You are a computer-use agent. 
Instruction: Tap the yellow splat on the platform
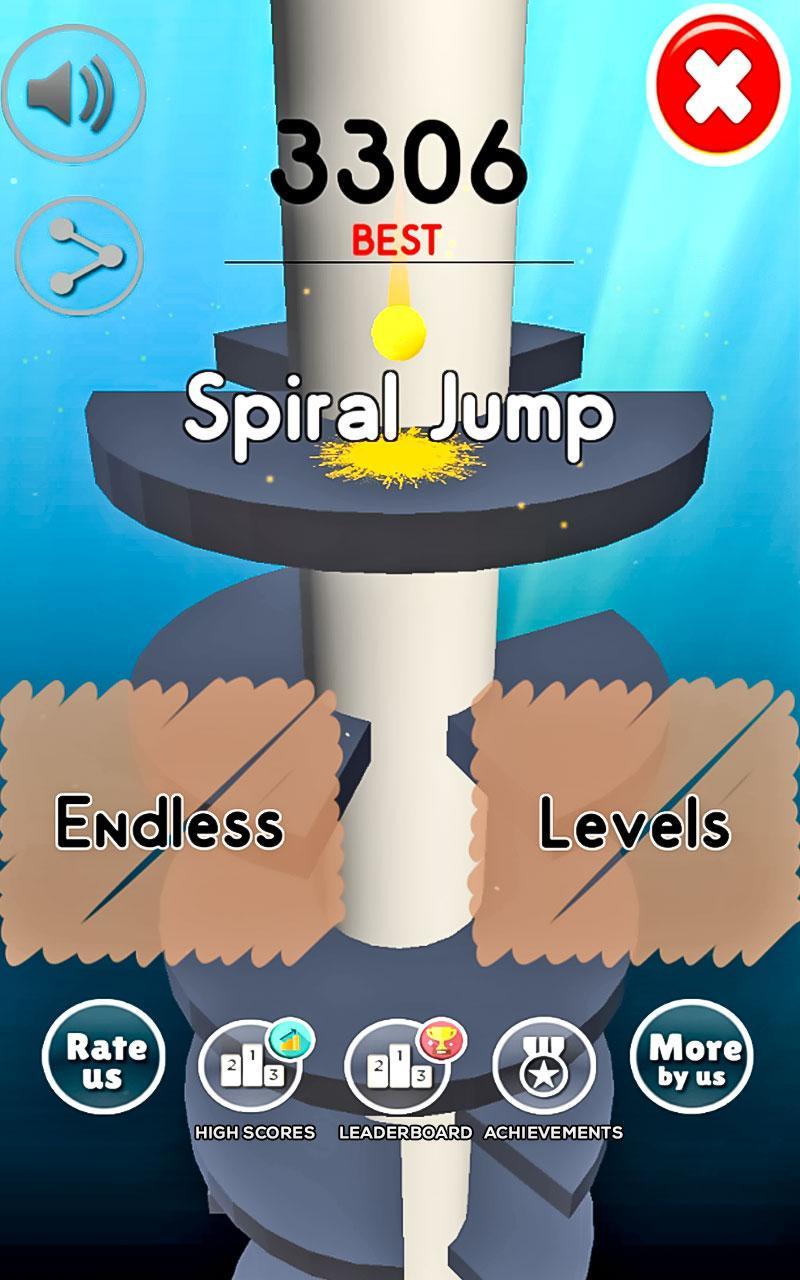(390, 462)
